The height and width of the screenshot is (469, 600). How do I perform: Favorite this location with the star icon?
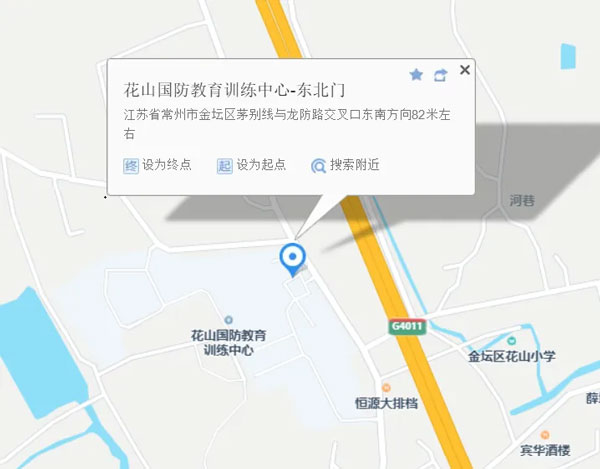point(416,74)
